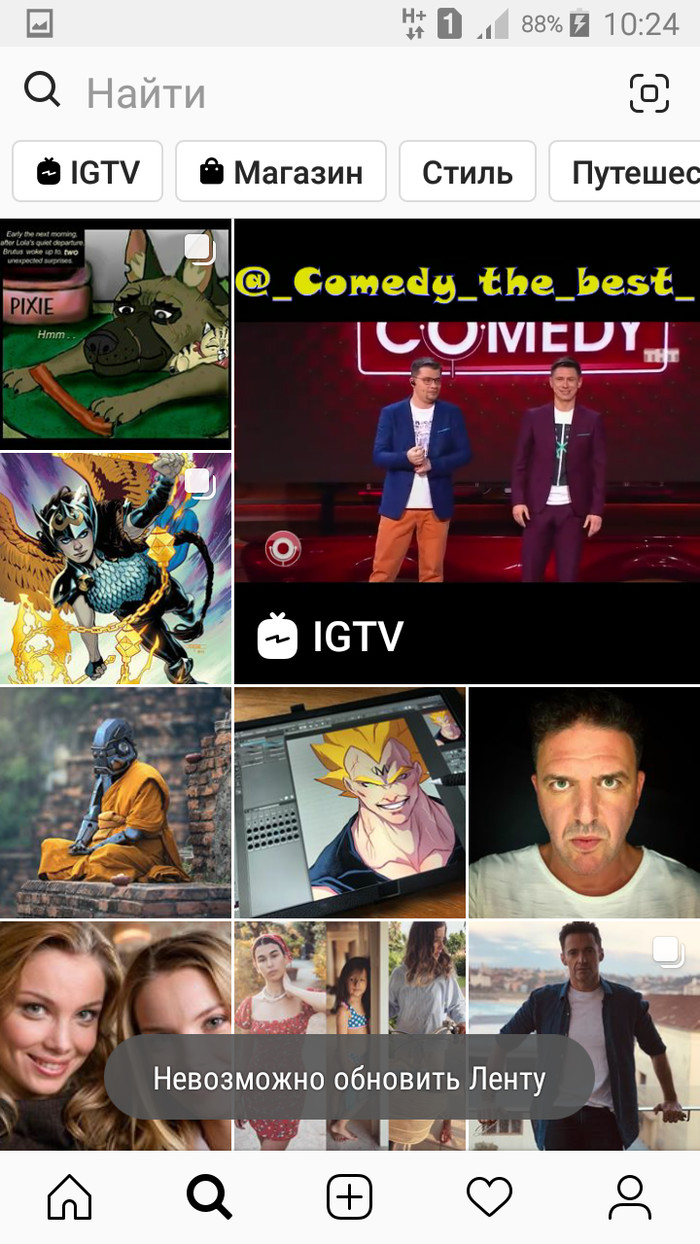Select the IGTV chip
The width and height of the screenshot is (700, 1244).
click(x=88, y=172)
